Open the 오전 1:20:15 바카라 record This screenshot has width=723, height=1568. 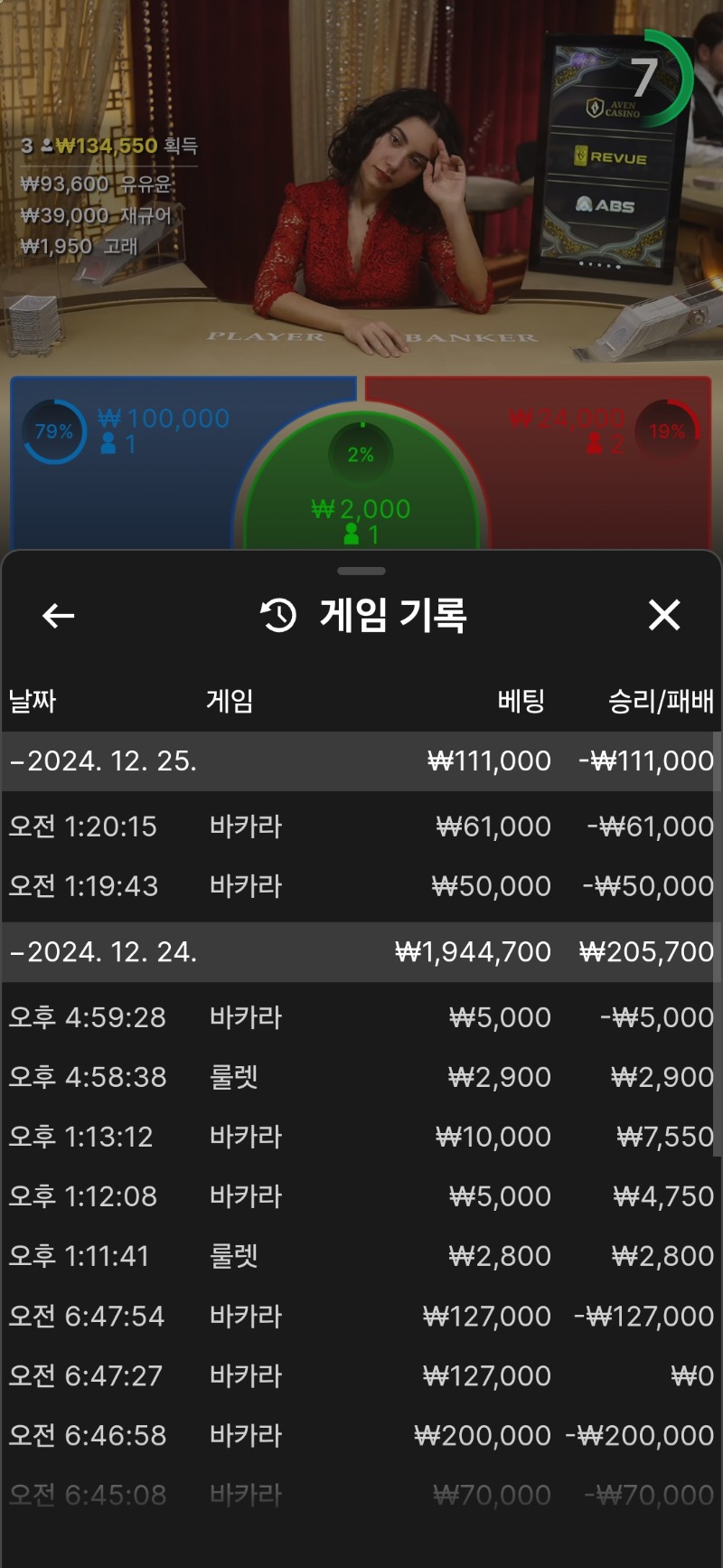coord(361,827)
